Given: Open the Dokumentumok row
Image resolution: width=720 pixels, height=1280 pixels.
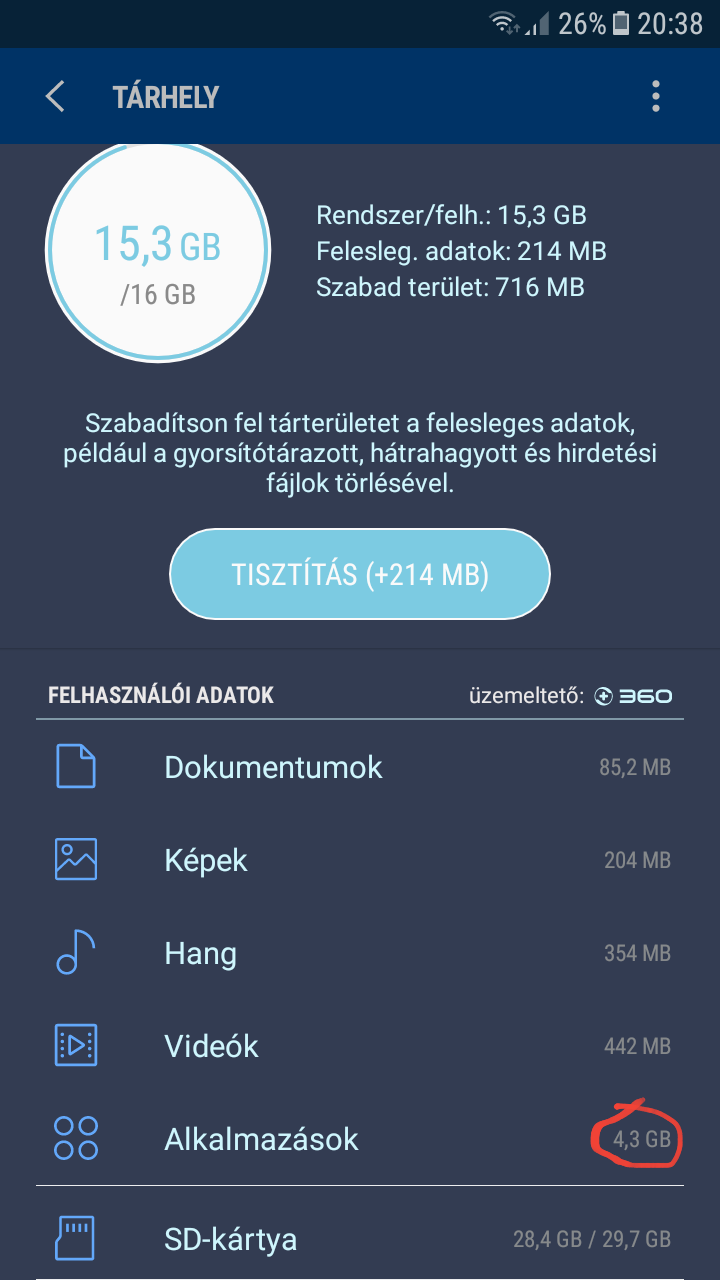Looking at the screenshot, I should click(x=360, y=767).
